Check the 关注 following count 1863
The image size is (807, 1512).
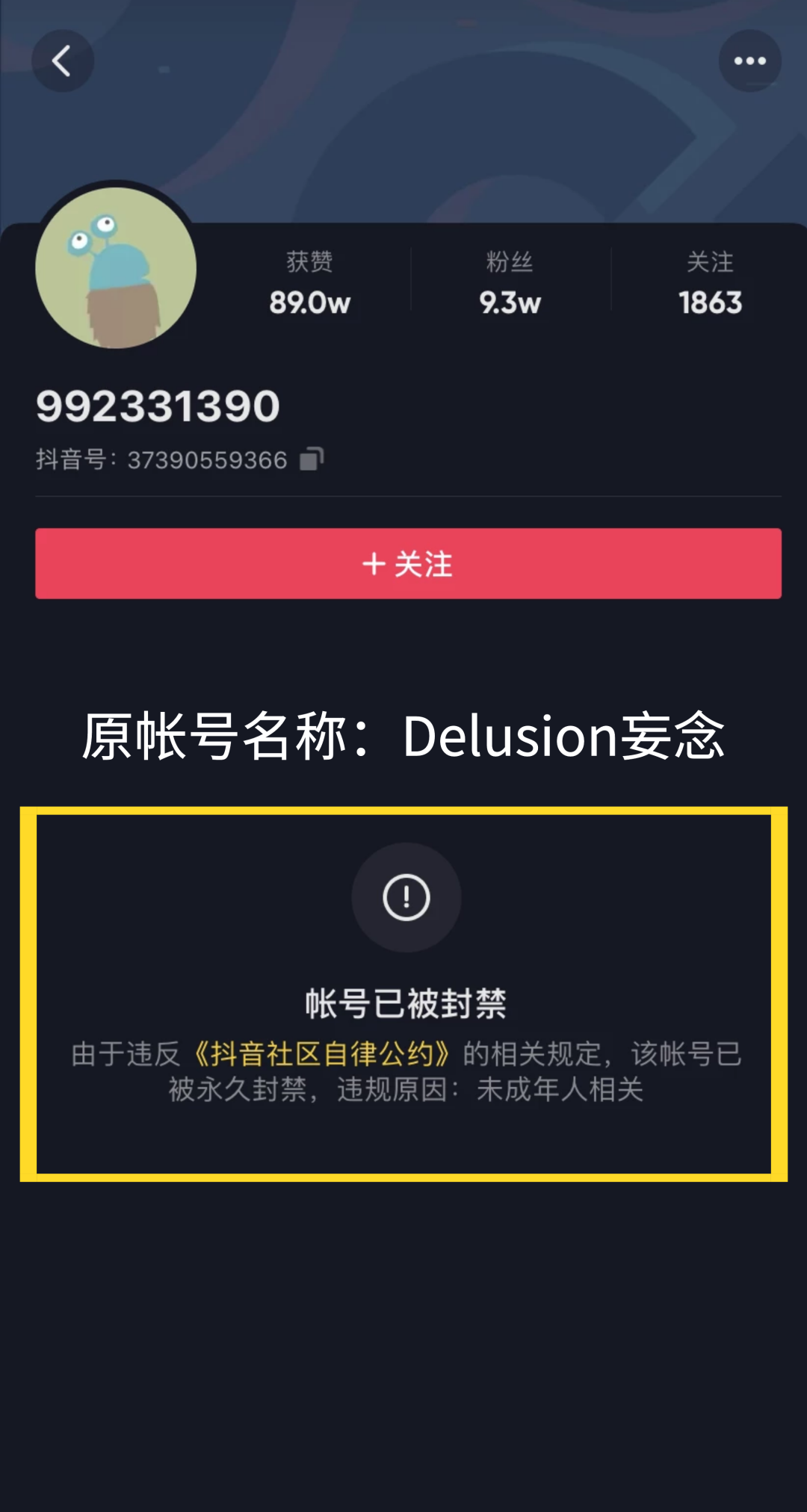(710, 303)
